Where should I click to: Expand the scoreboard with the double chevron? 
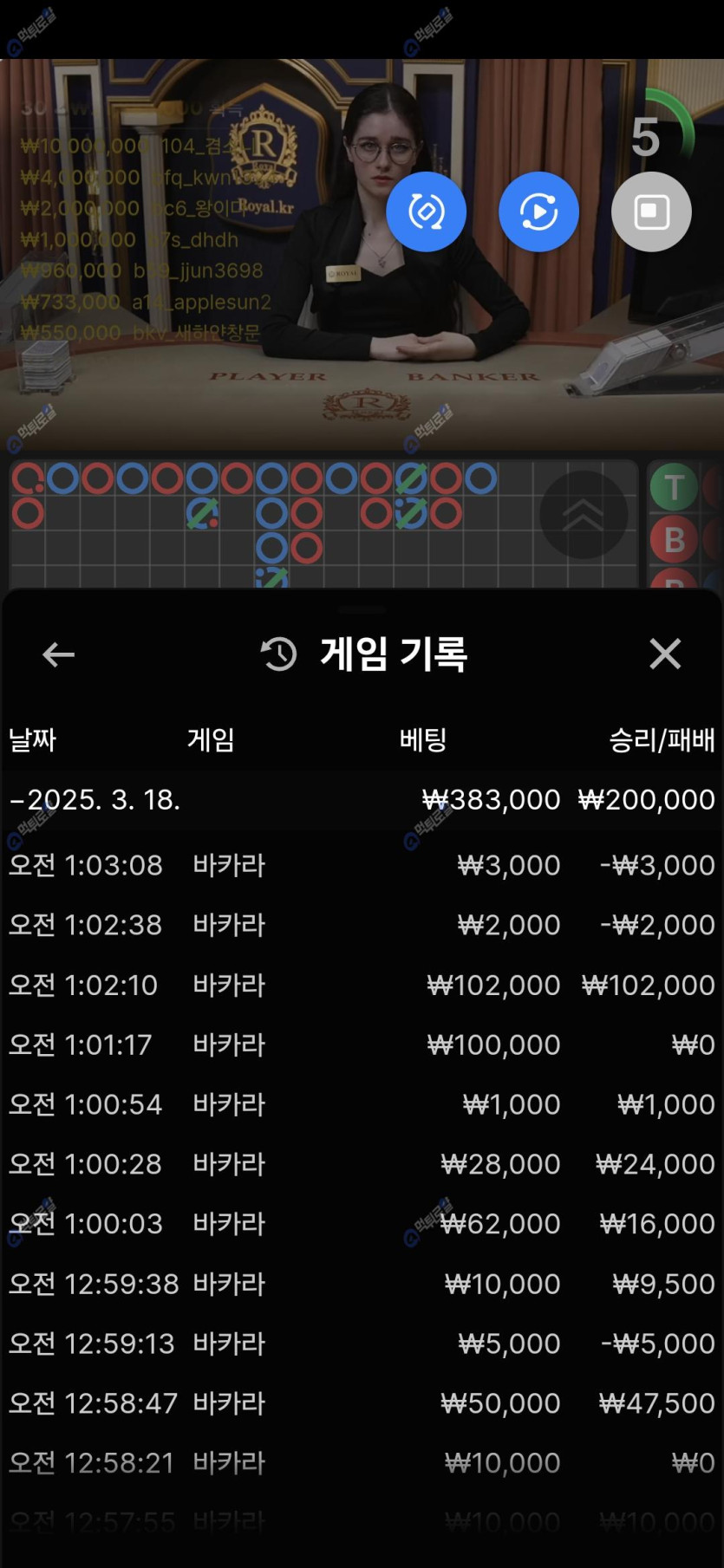pyautogui.click(x=583, y=515)
